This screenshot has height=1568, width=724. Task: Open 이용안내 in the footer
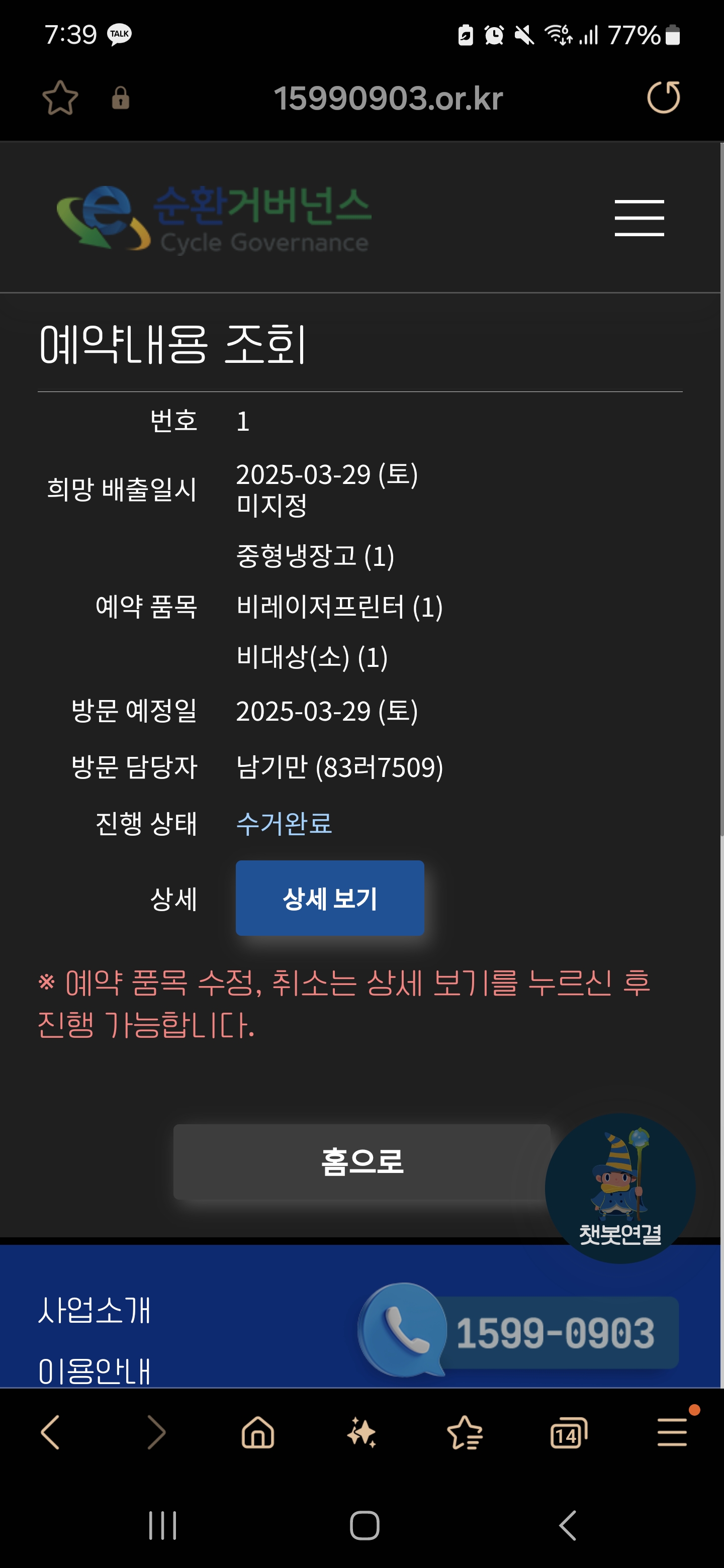(95, 1371)
